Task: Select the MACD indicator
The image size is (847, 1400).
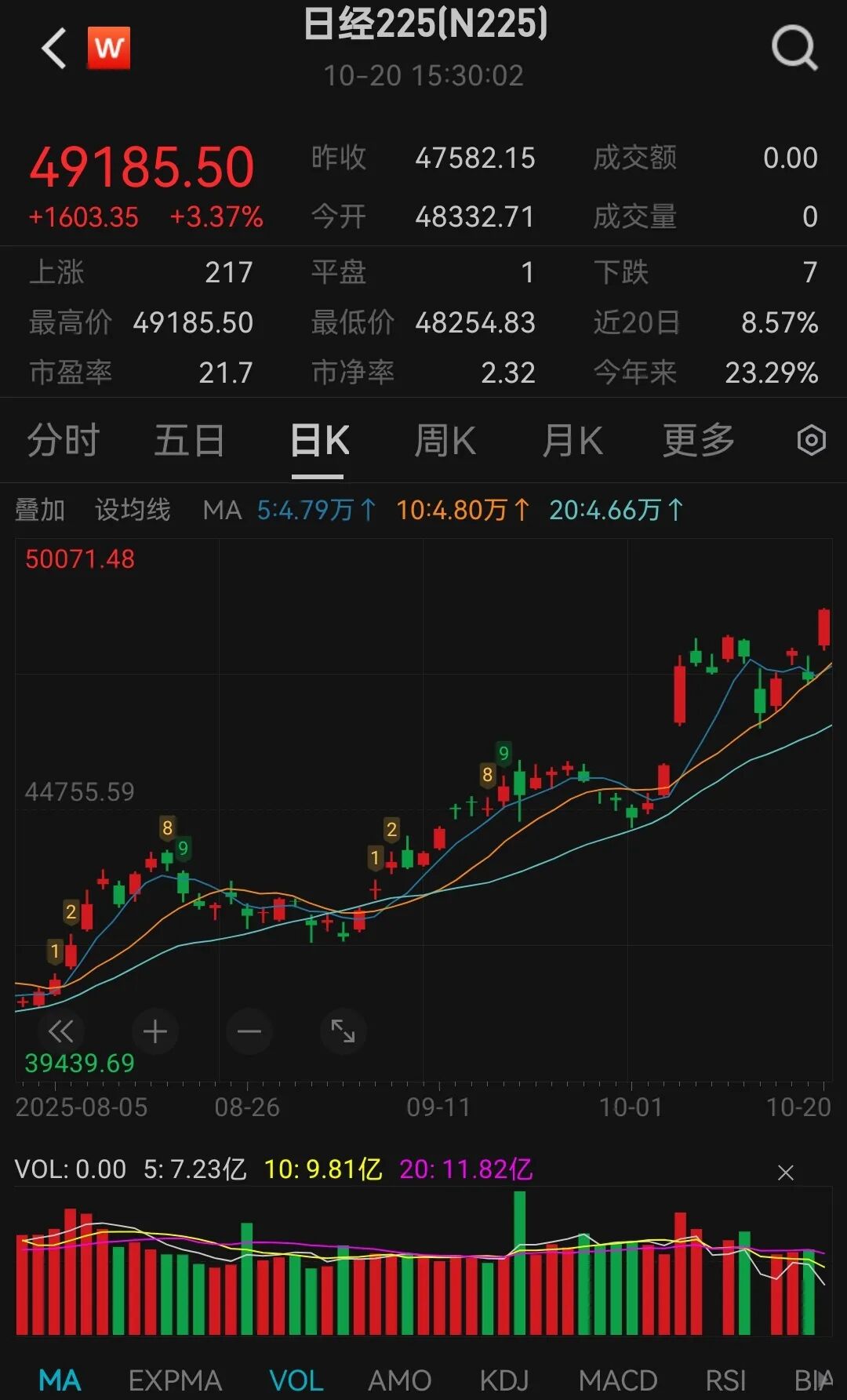Action: tap(618, 1380)
